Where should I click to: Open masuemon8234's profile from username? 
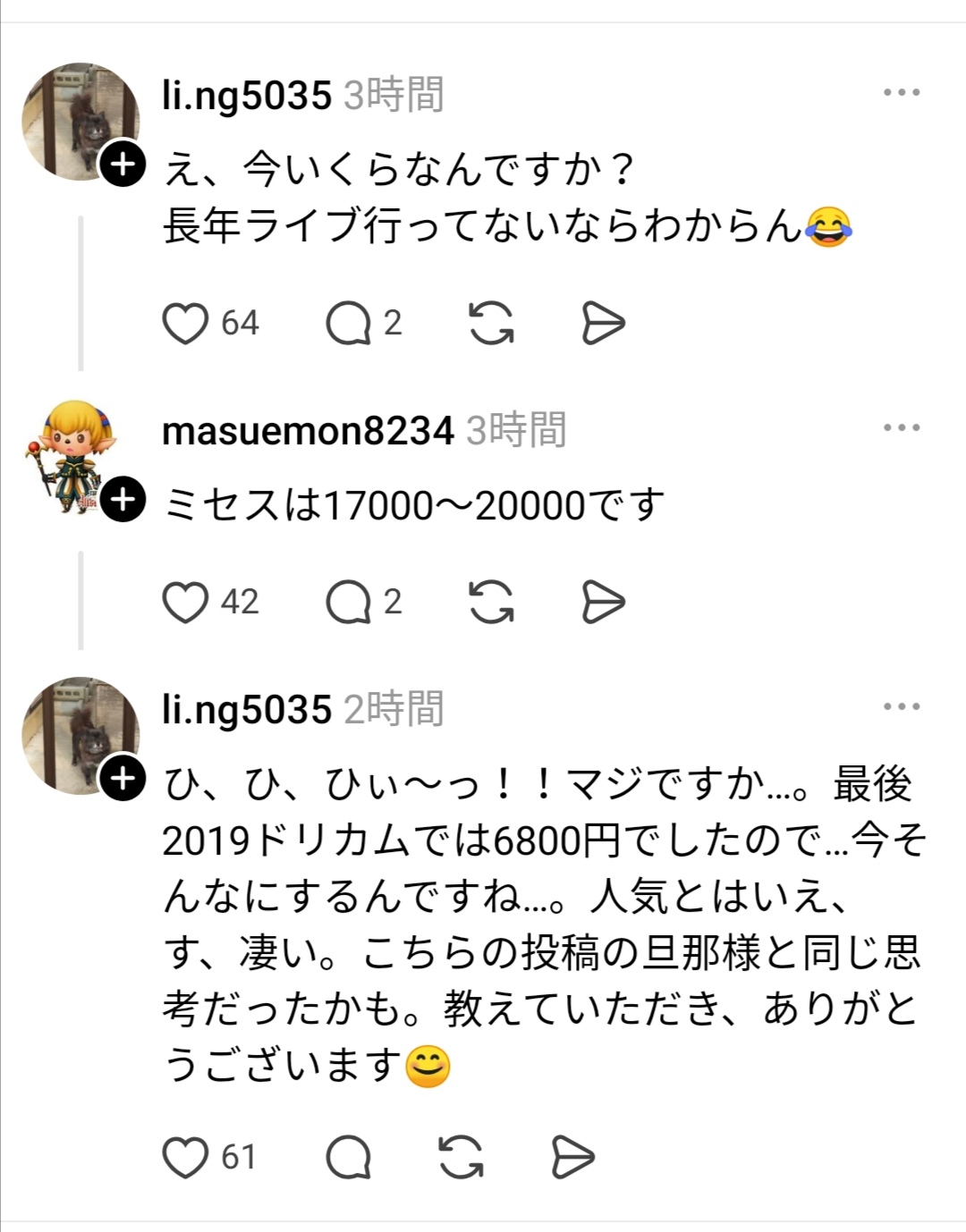(308, 431)
